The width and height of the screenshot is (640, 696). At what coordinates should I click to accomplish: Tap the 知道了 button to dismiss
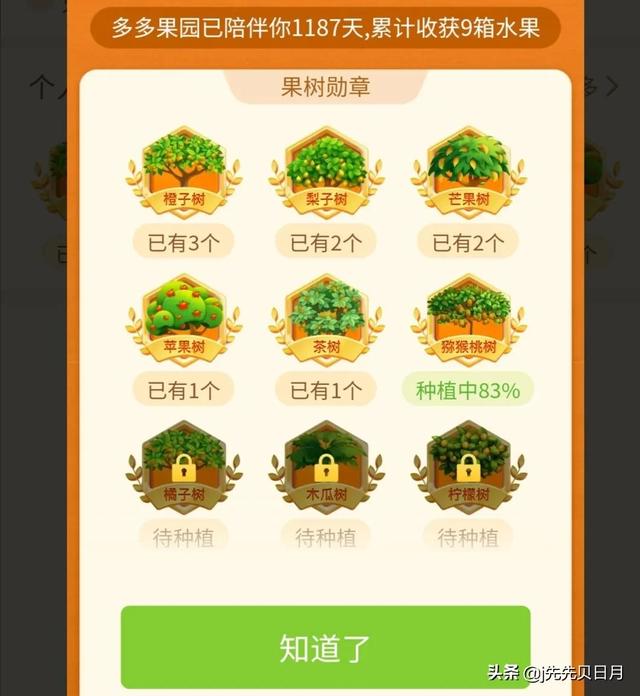click(x=325, y=647)
